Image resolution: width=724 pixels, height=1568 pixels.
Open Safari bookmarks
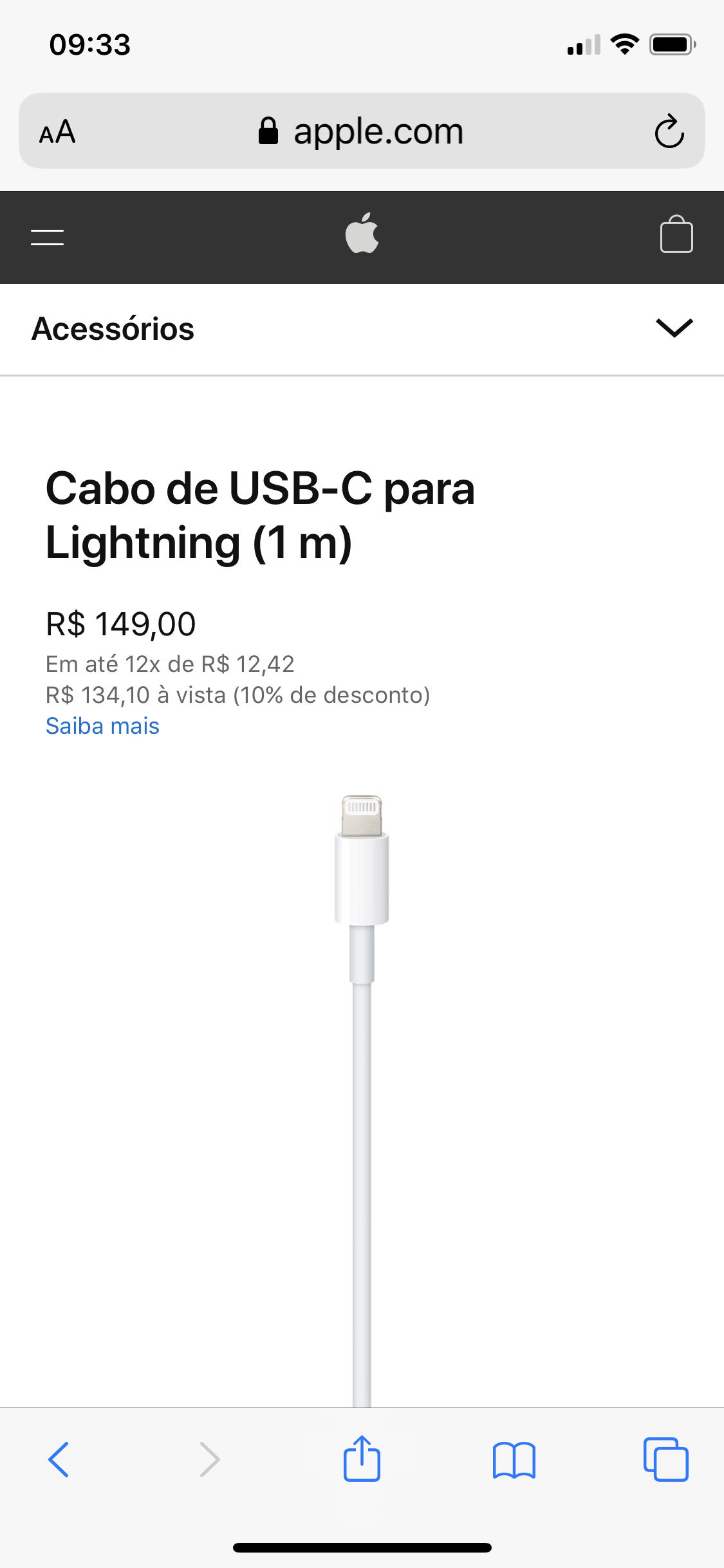coord(514,1459)
